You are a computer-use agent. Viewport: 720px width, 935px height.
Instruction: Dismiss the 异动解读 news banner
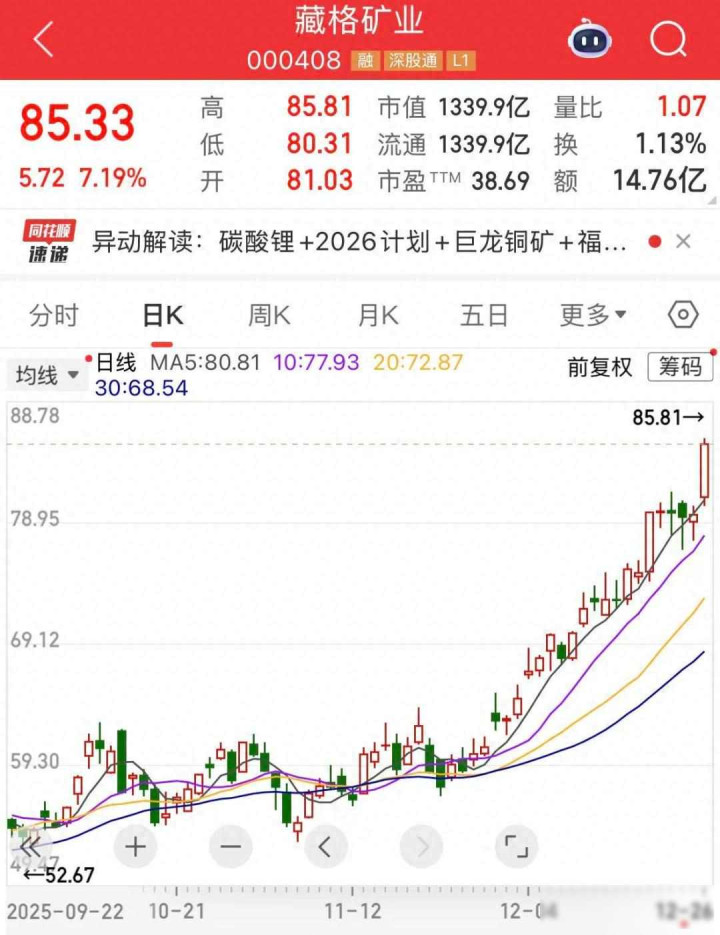[x=683, y=241]
